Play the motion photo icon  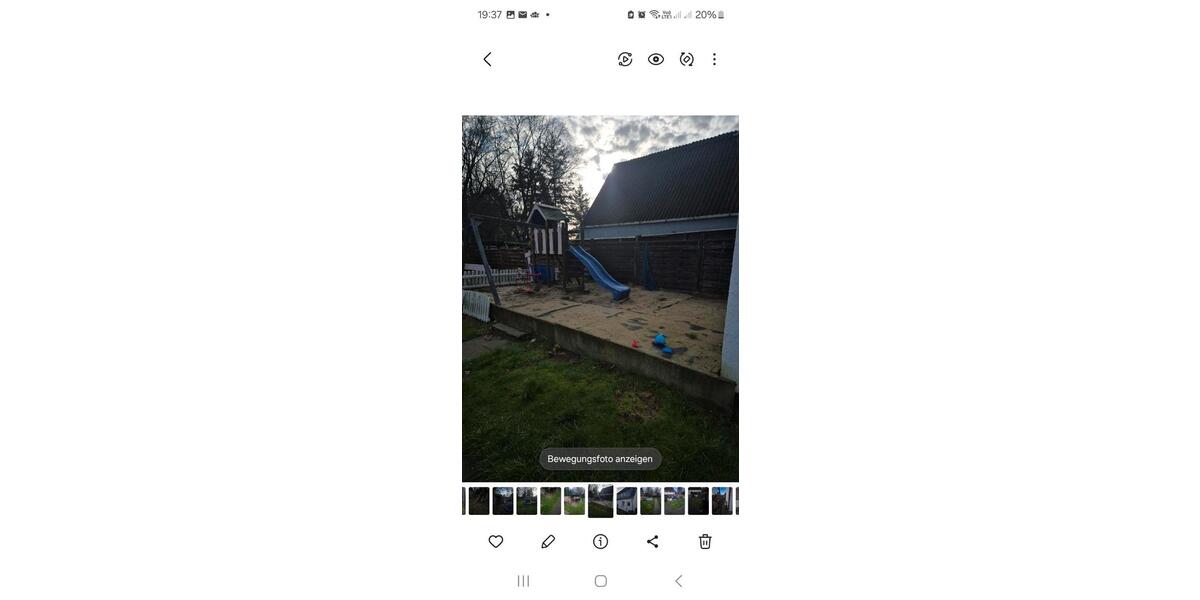click(x=625, y=59)
